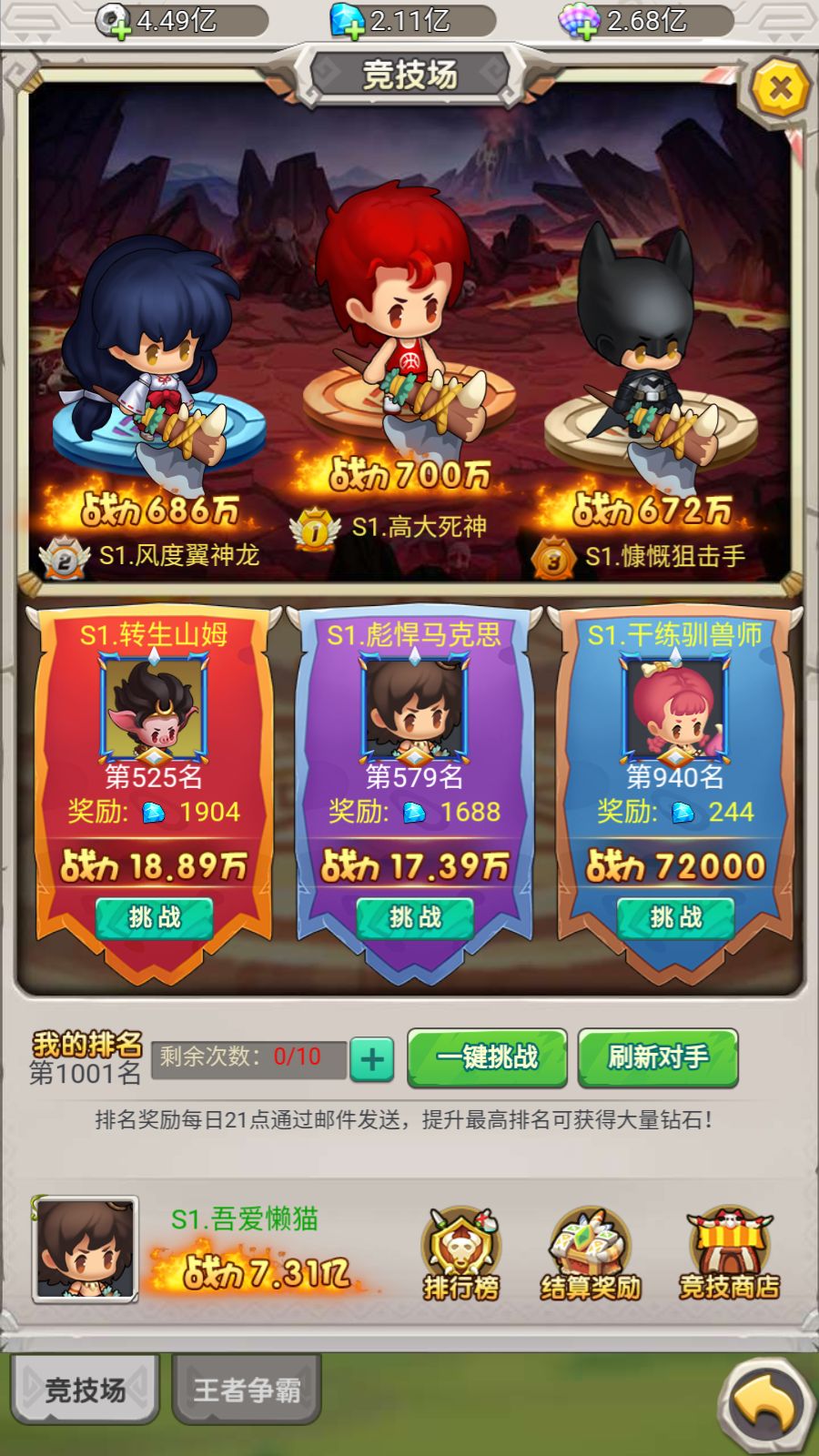Switch to the 王者争霸 tab
This screenshot has width=819, height=1456.
247,1389
